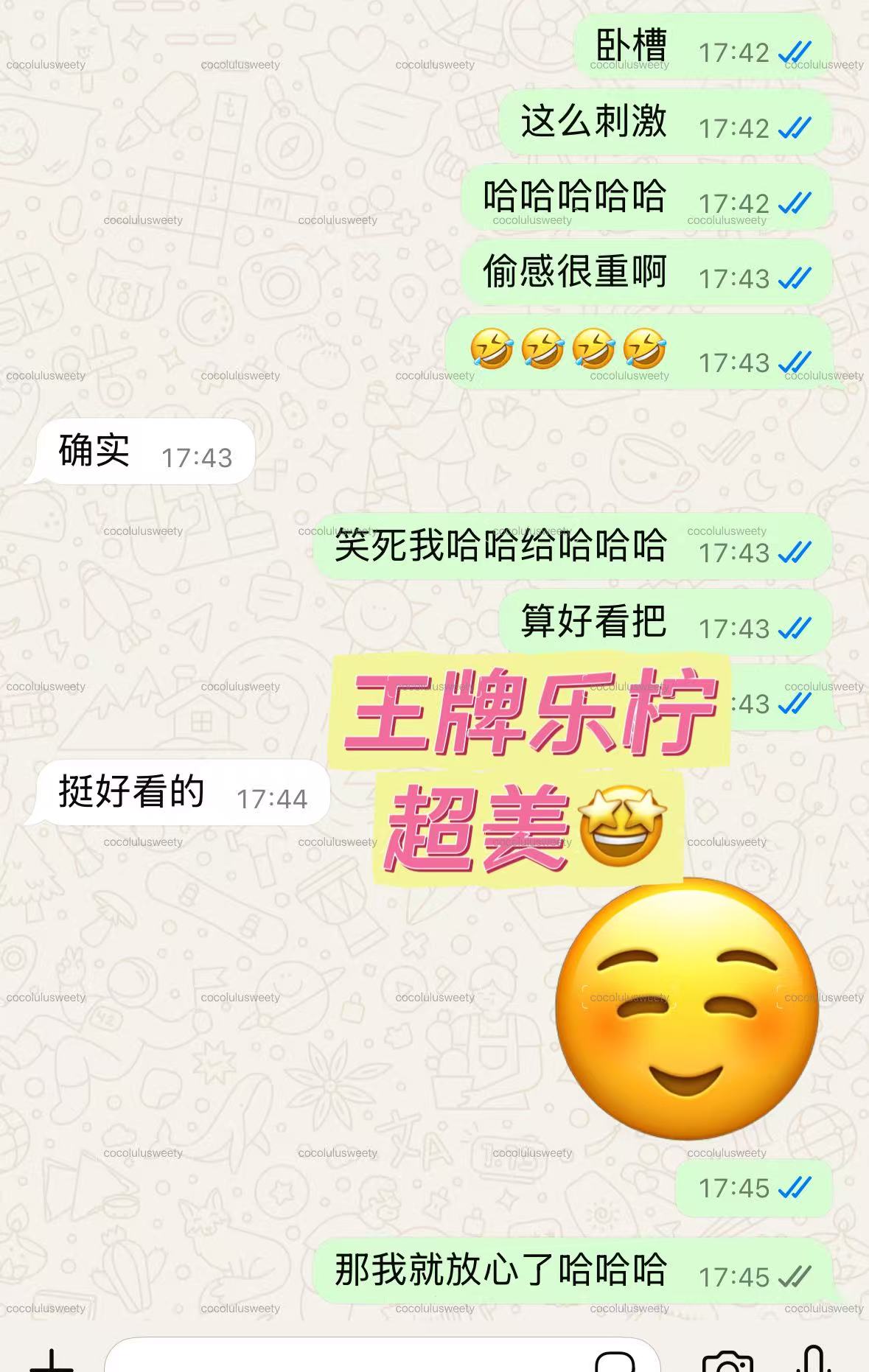
Task: Open the attachment plus menu
Action: 51,1362
